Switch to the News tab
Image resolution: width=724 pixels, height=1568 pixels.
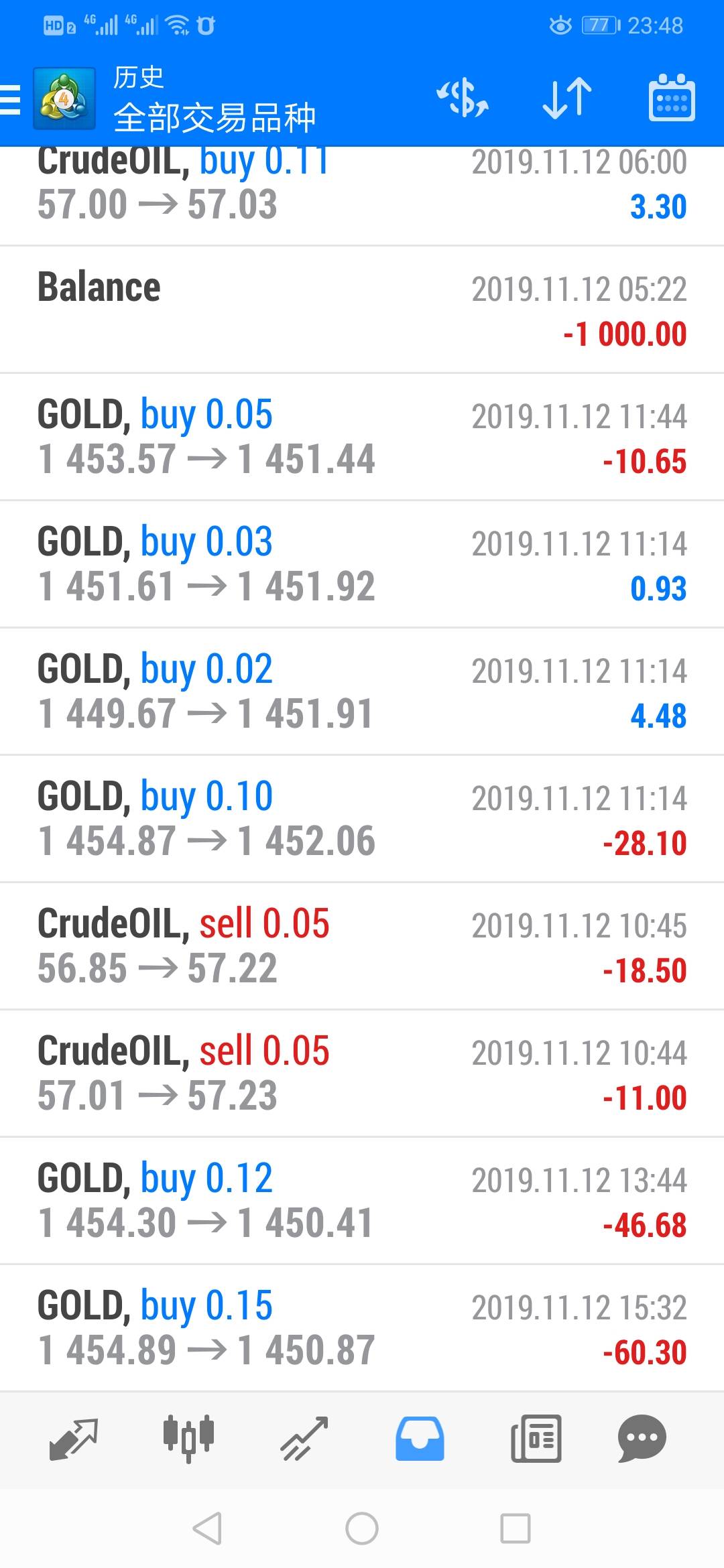click(536, 1438)
